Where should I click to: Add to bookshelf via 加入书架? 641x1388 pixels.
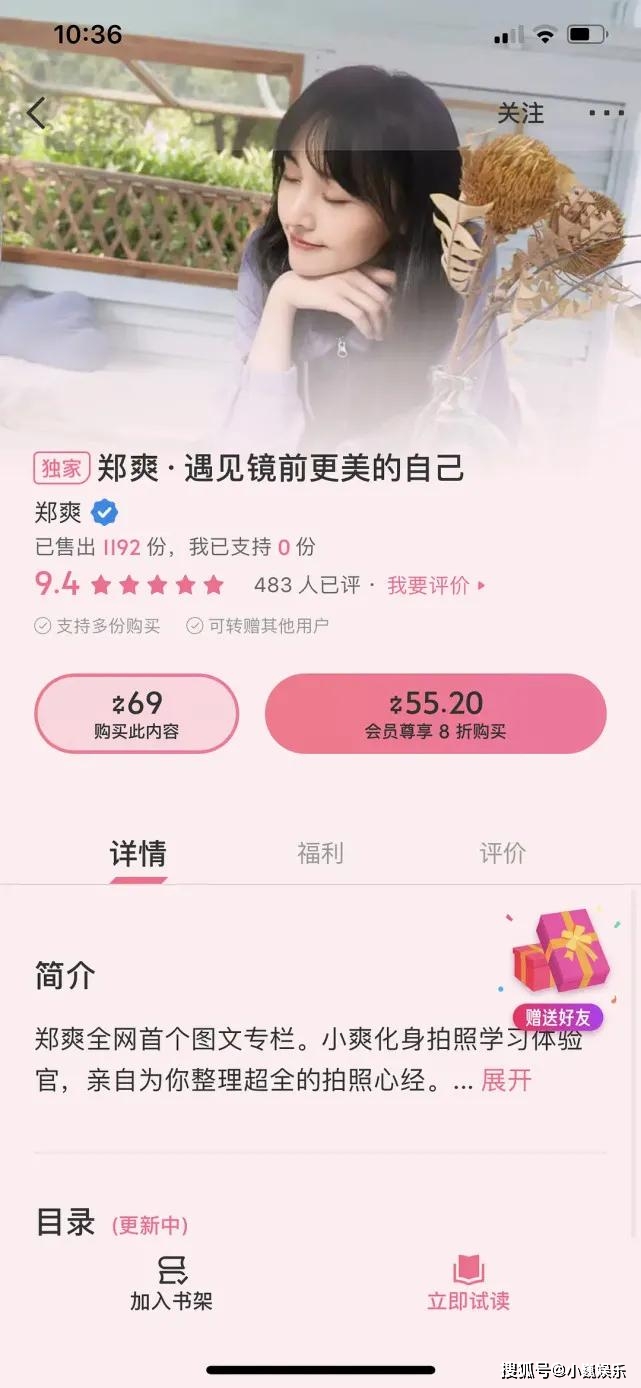click(172, 1285)
